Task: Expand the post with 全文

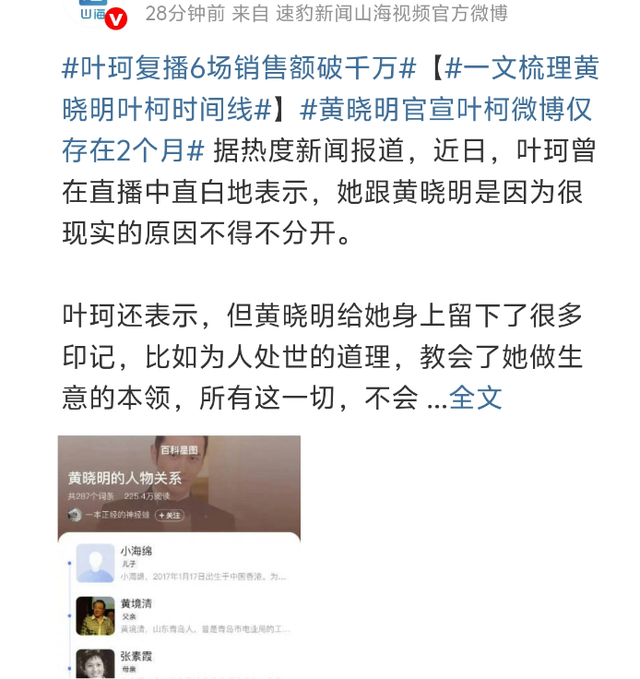Action: coord(475,397)
